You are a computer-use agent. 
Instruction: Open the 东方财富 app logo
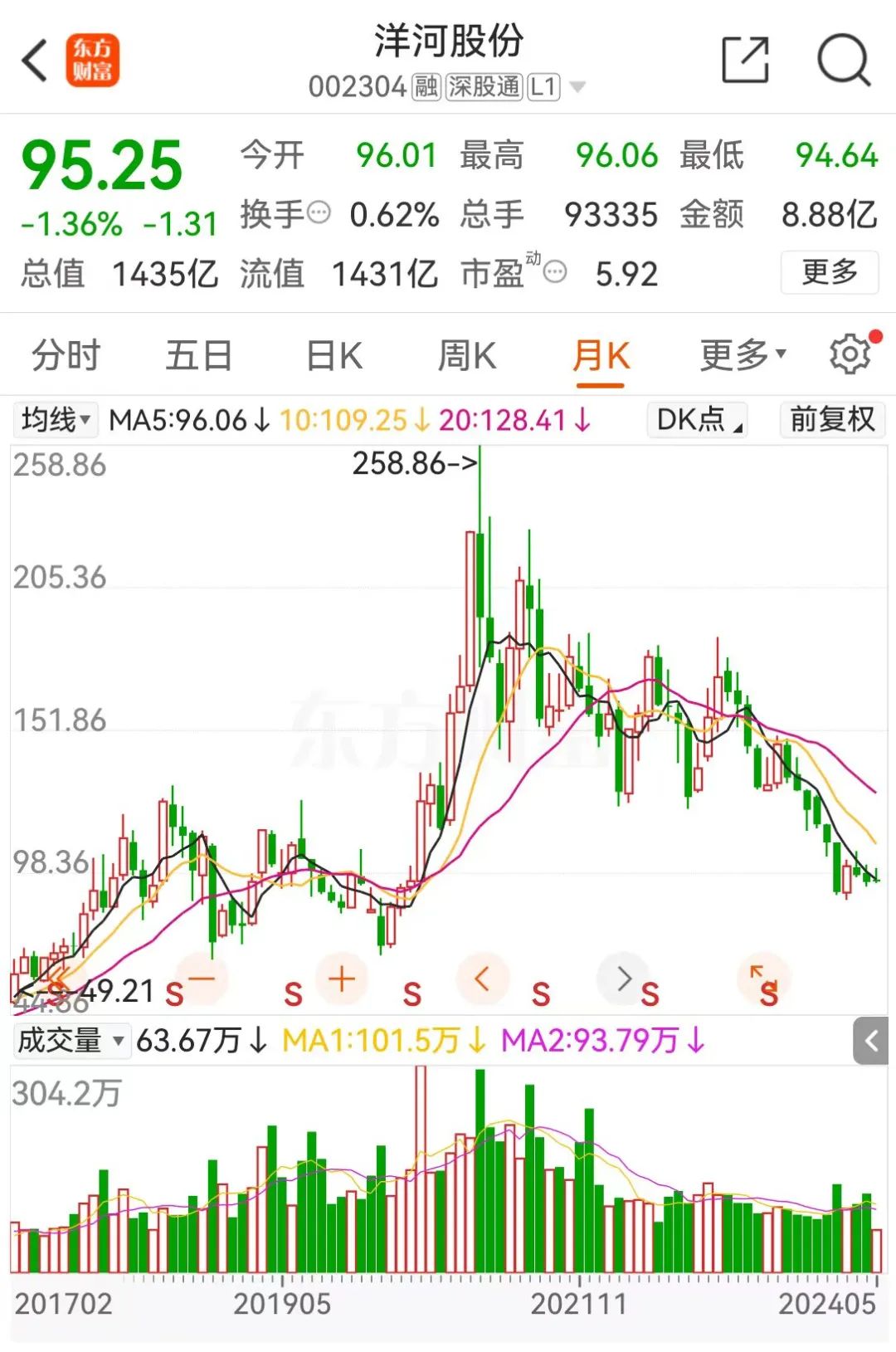91,60
